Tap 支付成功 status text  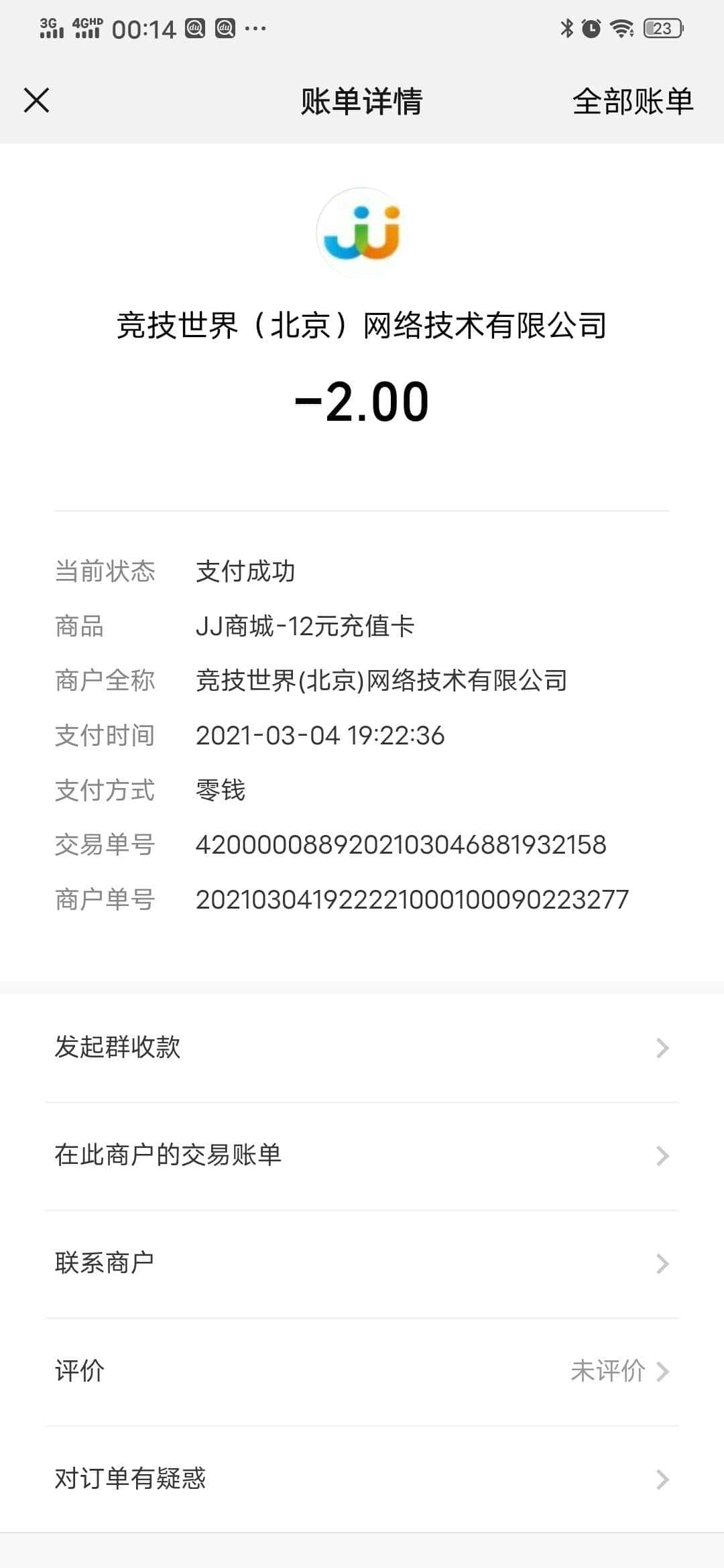pyautogui.click(x=247, y=572)
